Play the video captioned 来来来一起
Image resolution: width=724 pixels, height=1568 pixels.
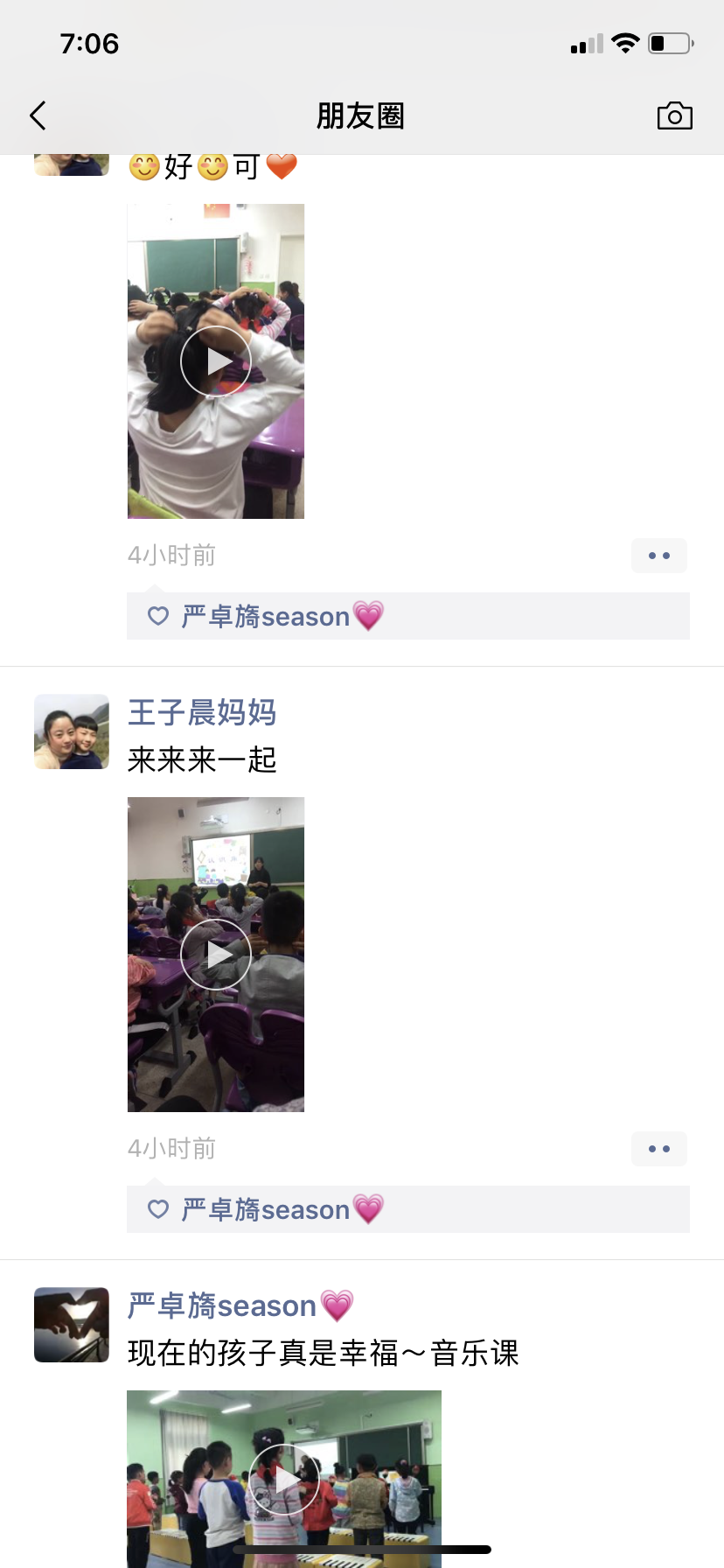click(x=216, y=955)
